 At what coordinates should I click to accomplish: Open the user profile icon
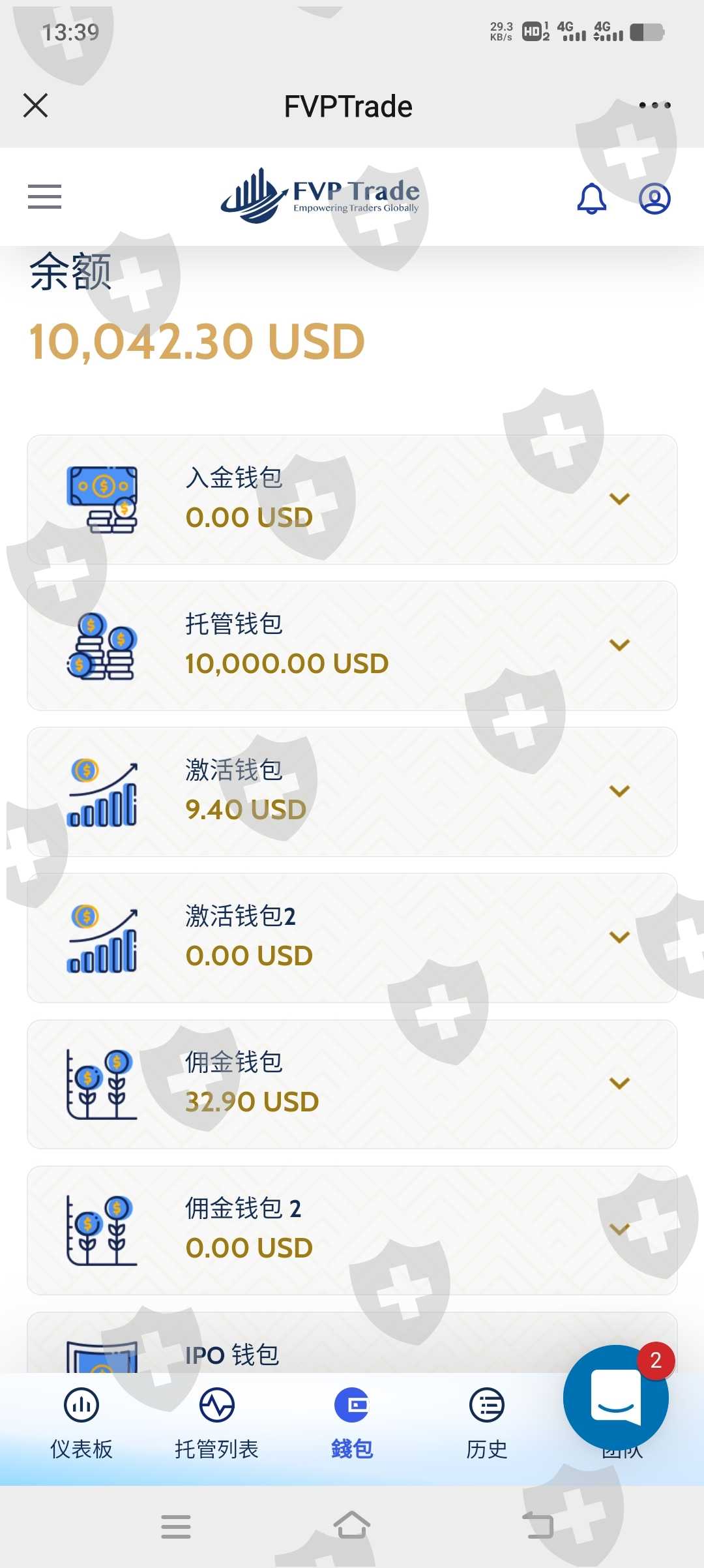(654, 198)
